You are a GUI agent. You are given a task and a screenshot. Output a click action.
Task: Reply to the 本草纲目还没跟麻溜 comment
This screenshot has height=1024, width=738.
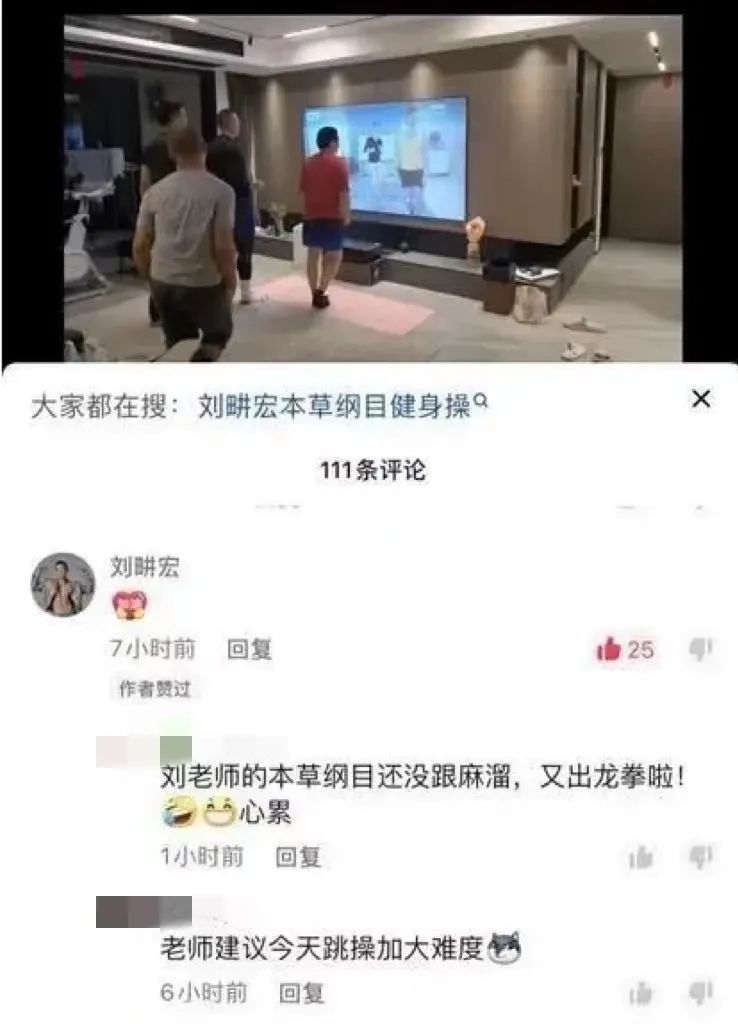click(298, 857)
